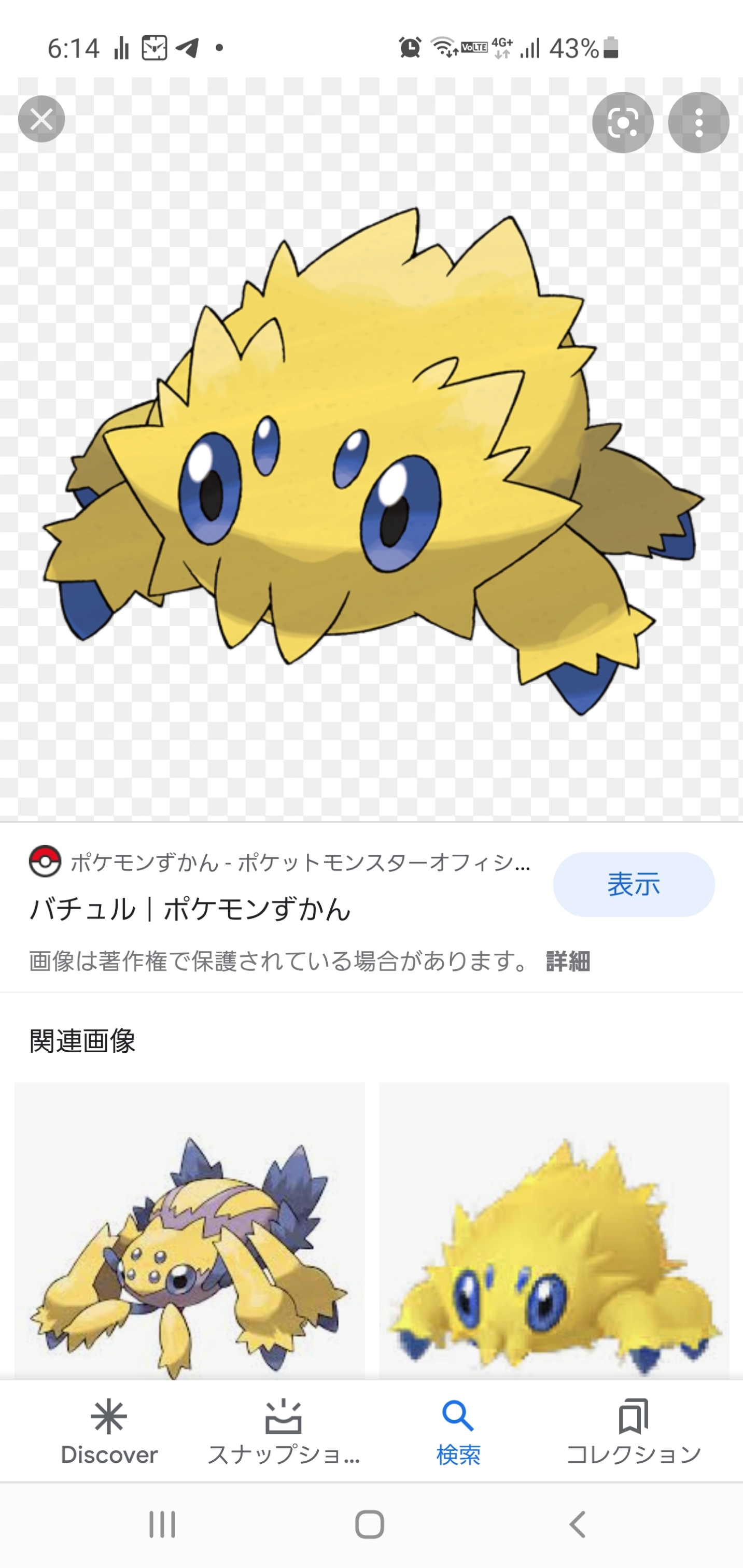Screen dimensions: 743x1568
Task: Close the image viewer
Action: coord(41,119)
